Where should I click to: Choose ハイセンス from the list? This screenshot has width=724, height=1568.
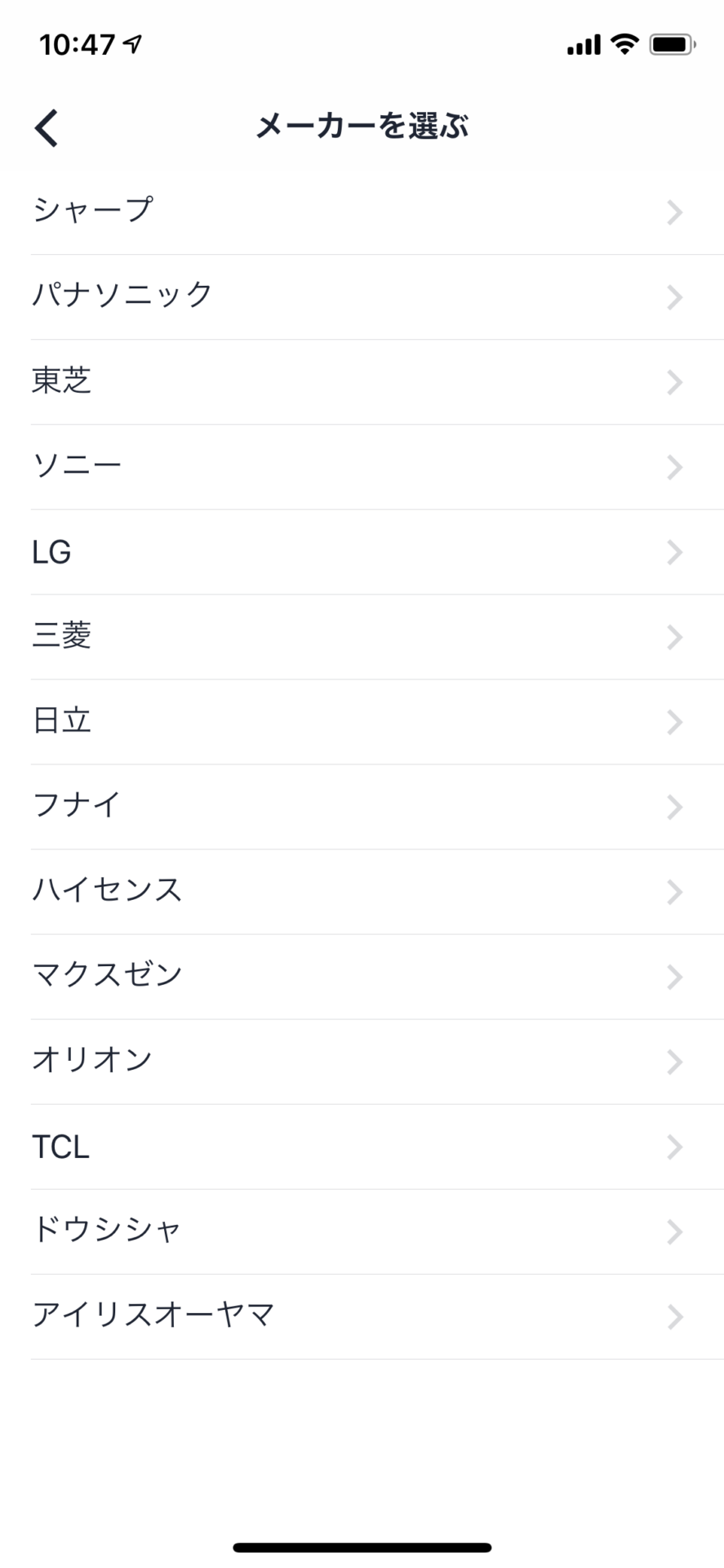[x=362, y=892]
